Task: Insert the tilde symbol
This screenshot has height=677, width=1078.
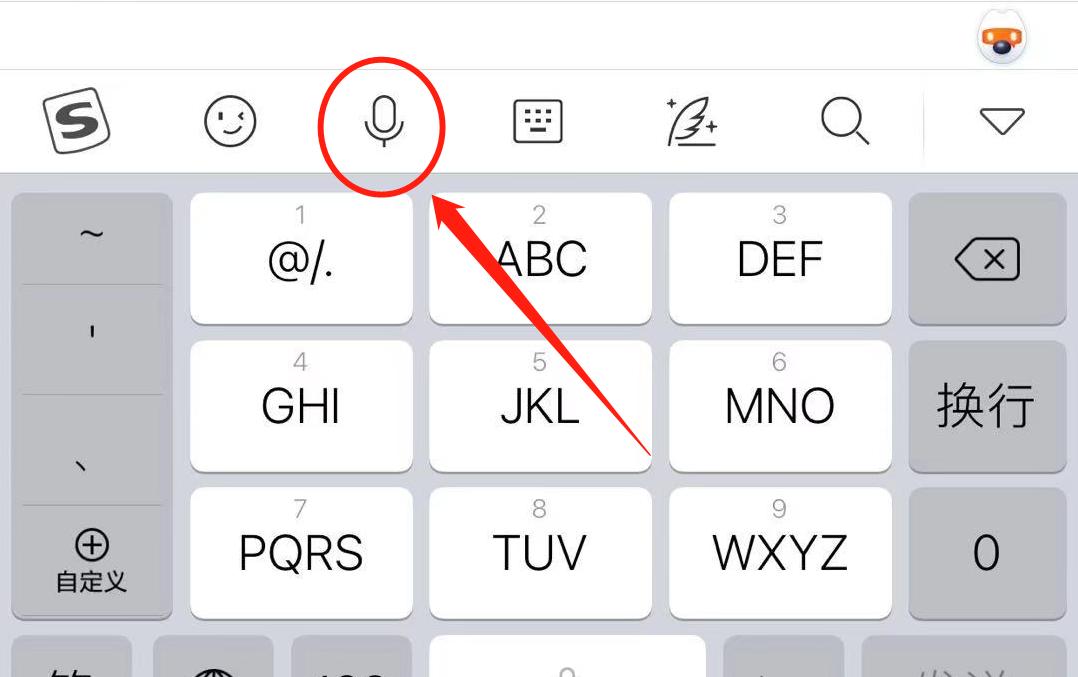Action: [x=92, y=236]
